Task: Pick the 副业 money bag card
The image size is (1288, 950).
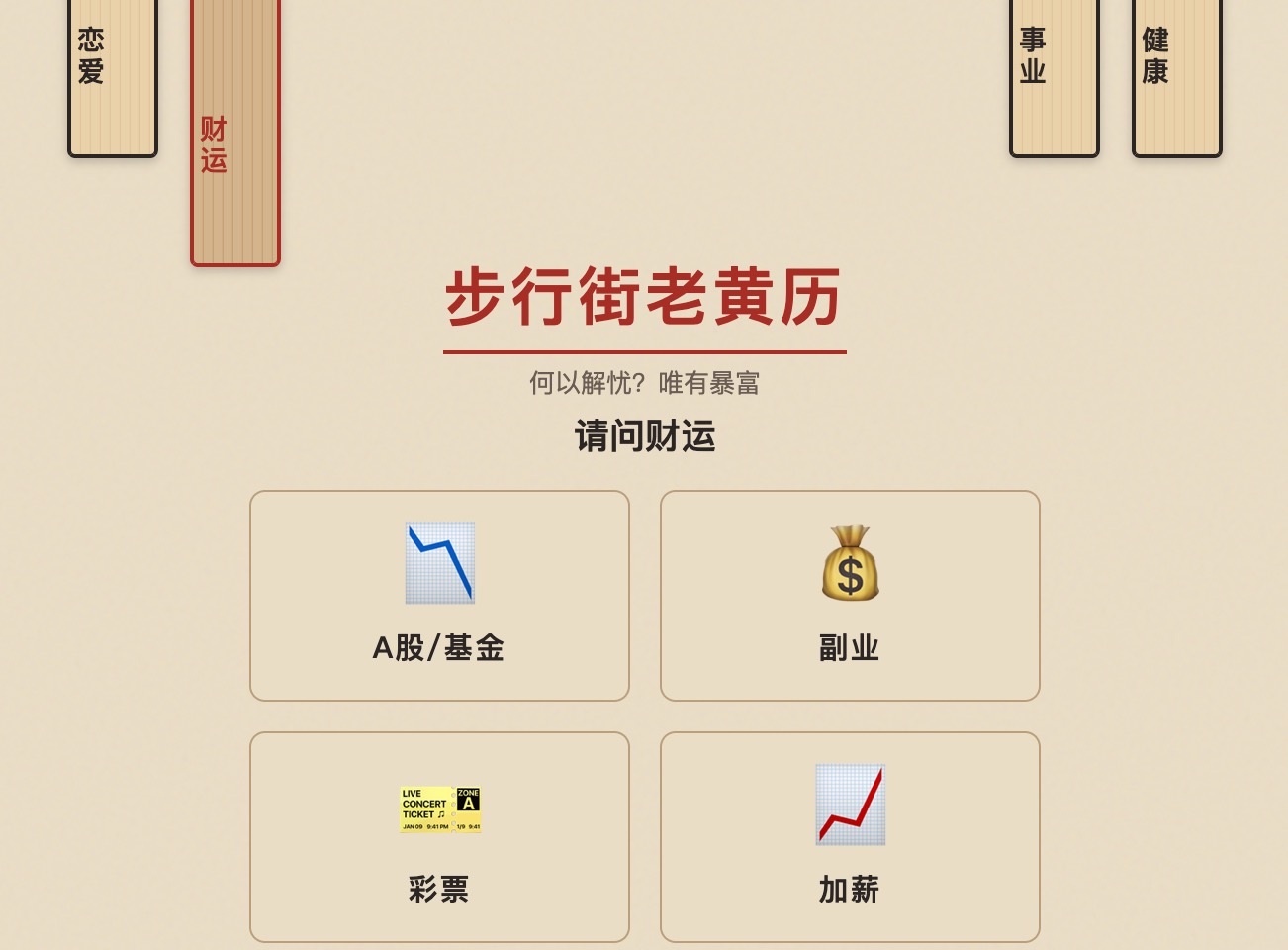Action: pos(850,596)
